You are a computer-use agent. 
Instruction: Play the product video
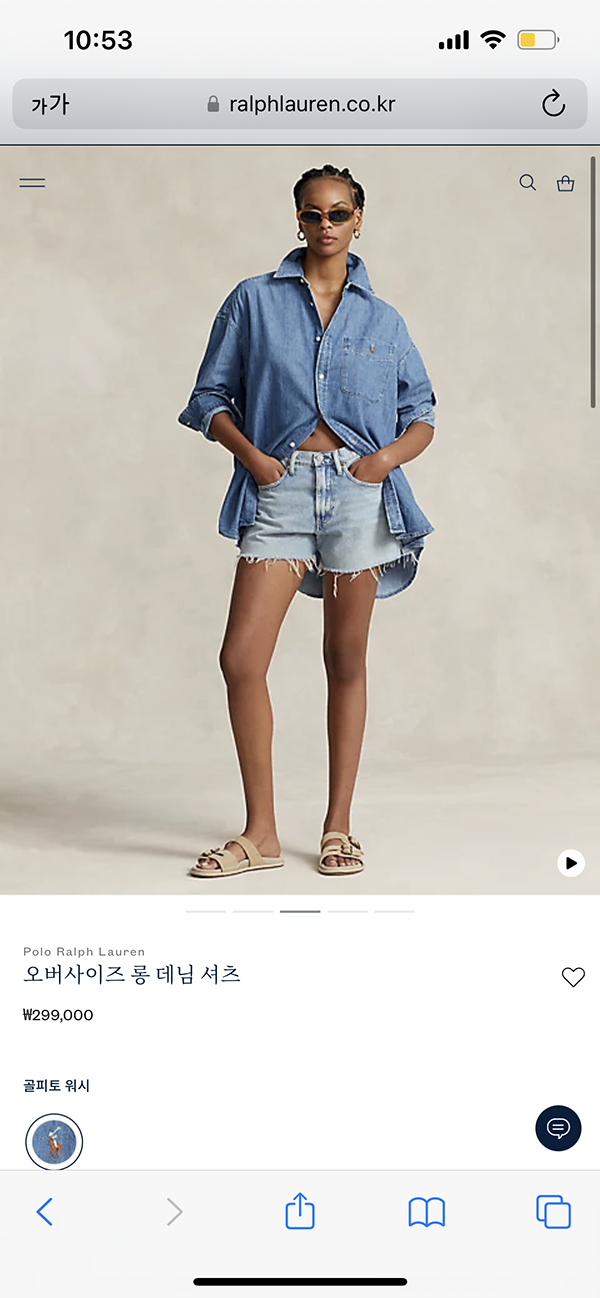coord(570,862)
